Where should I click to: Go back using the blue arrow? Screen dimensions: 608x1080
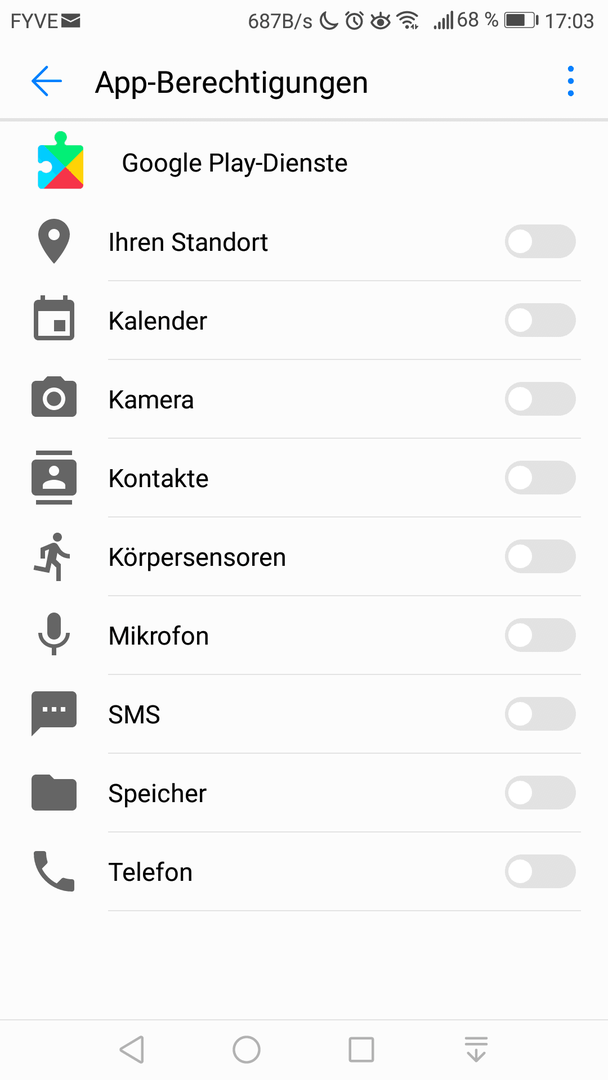[x=47, y=82]
